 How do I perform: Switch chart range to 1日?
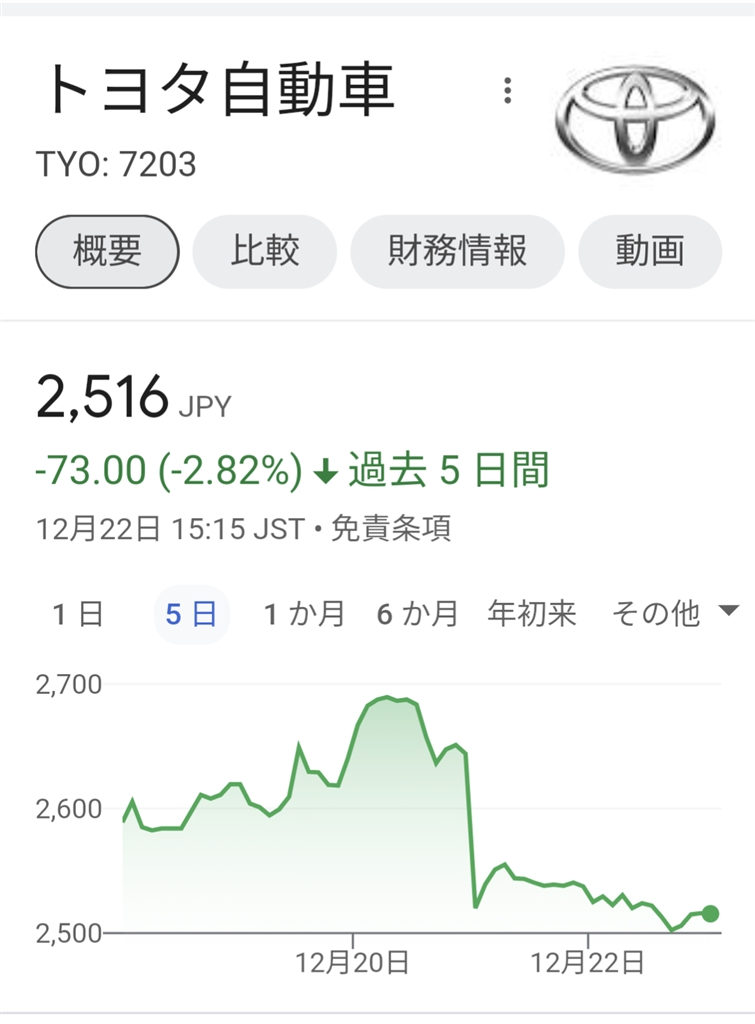[78, 614]
